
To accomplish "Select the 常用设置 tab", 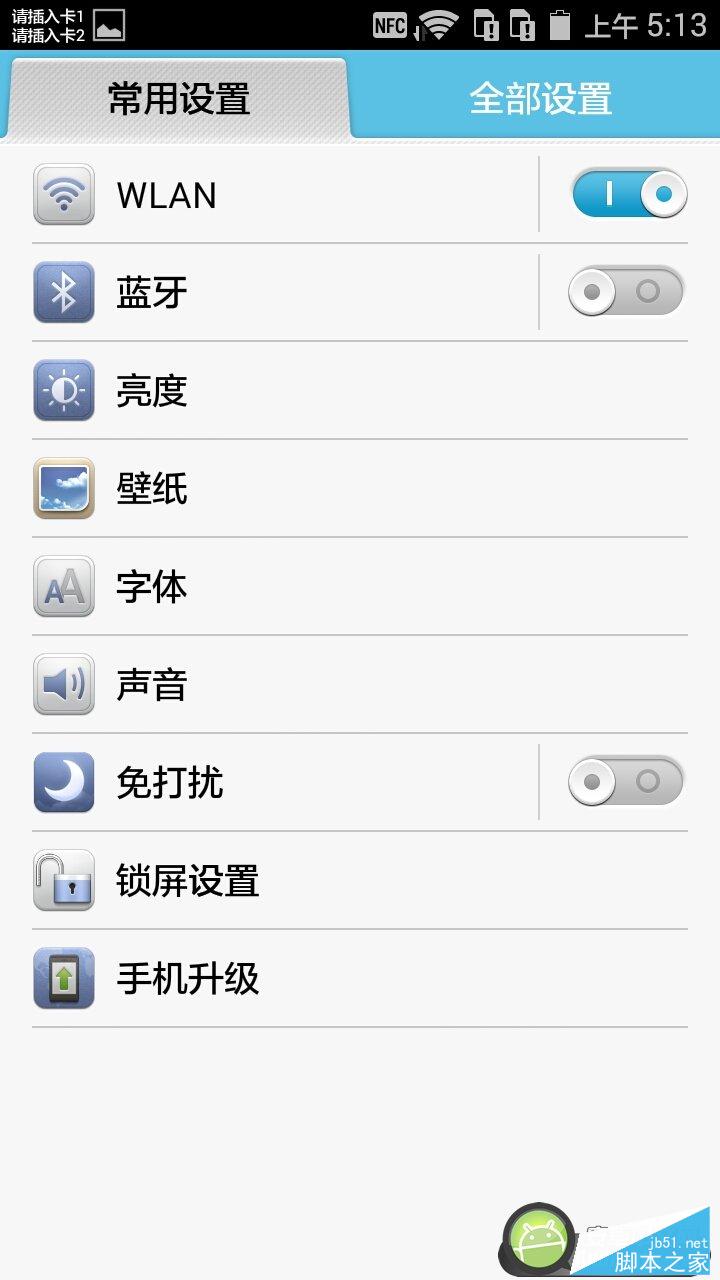I will 179,98.
